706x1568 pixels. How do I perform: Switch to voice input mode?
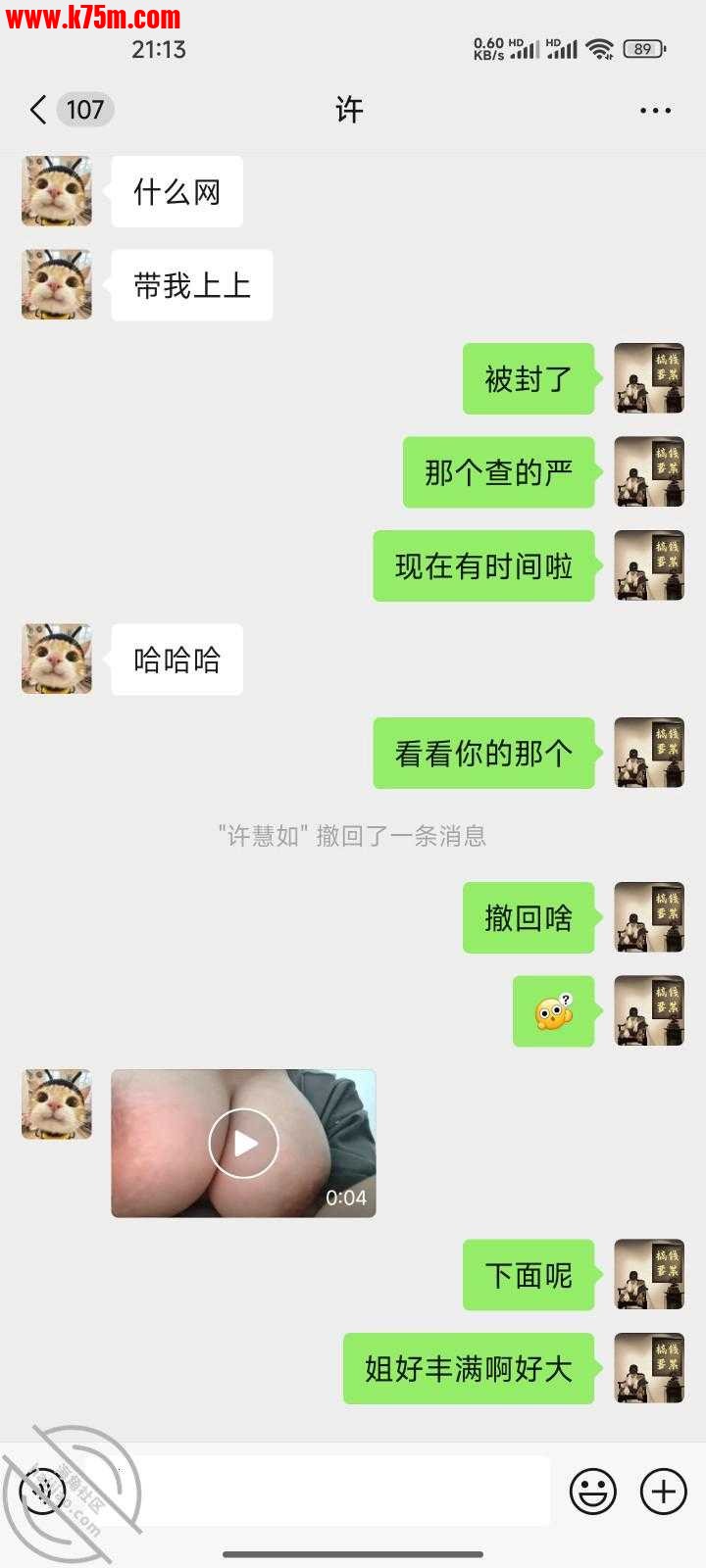tap(43, 1492)
